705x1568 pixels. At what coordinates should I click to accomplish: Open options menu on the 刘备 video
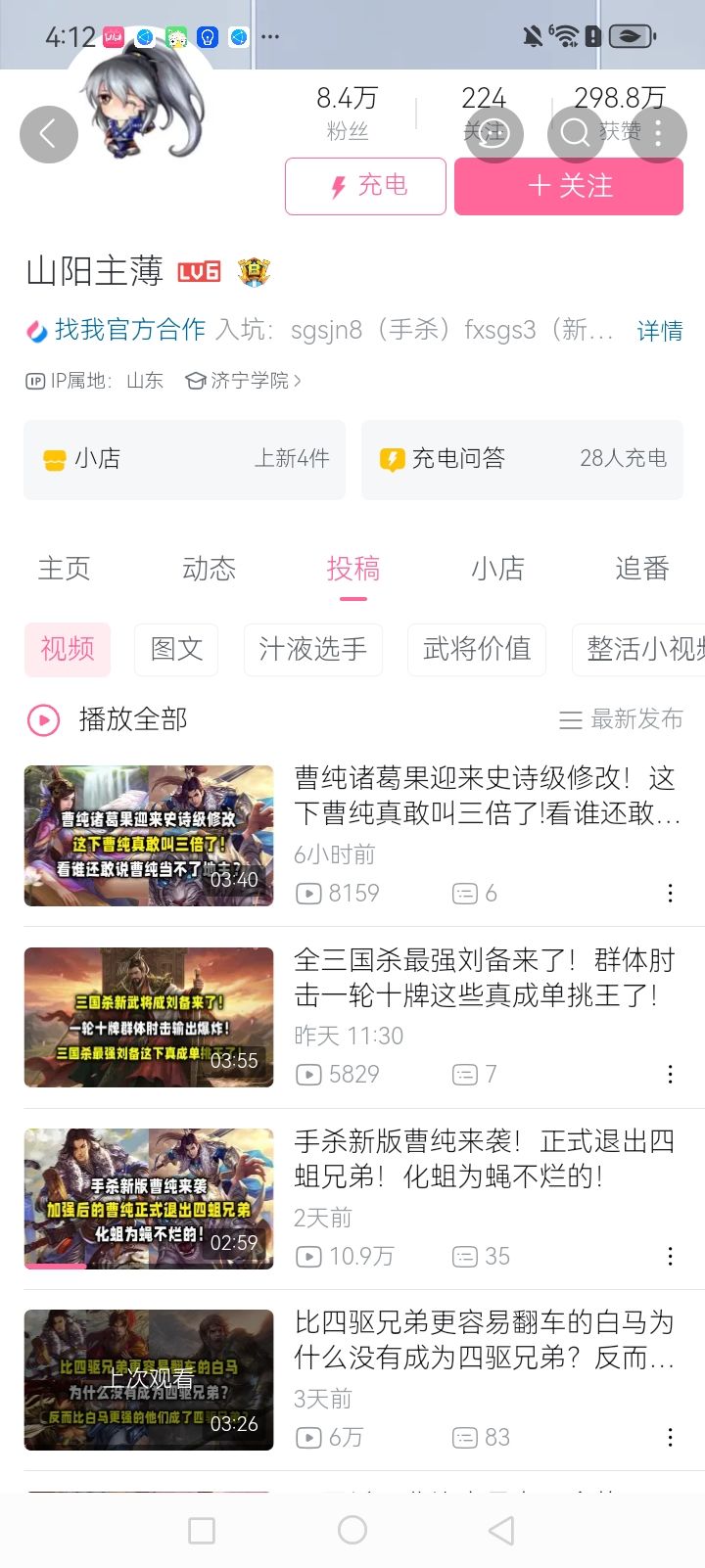[x=670, y=1074]
